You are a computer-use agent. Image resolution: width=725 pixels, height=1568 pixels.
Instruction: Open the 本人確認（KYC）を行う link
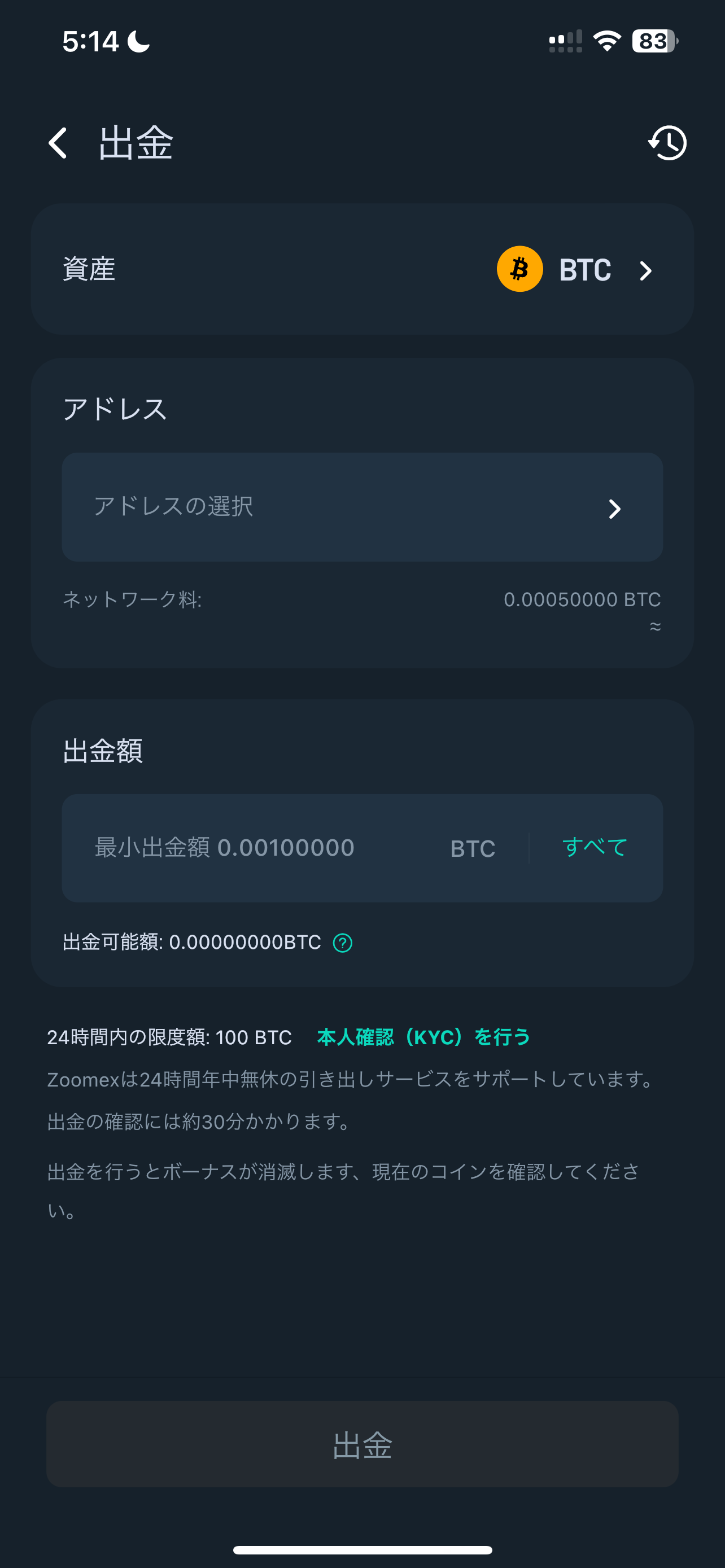pyautogui.click(x=423, y=1037)
